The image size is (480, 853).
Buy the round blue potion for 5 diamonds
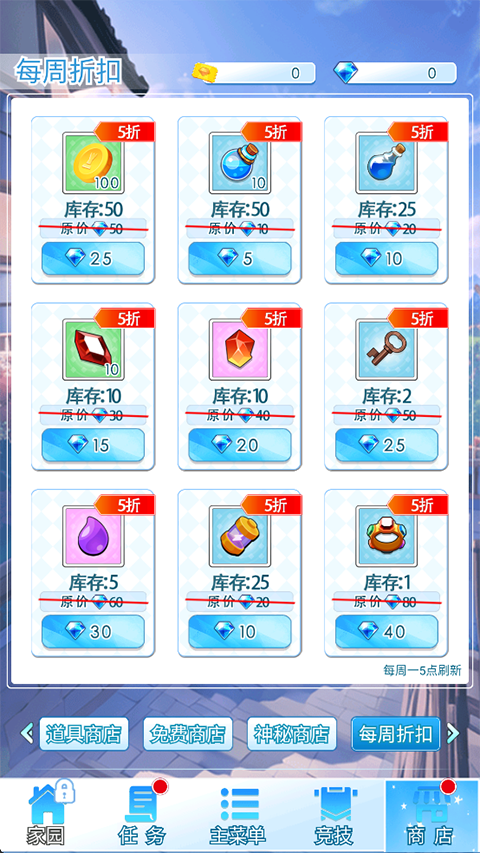coord(239,258)
